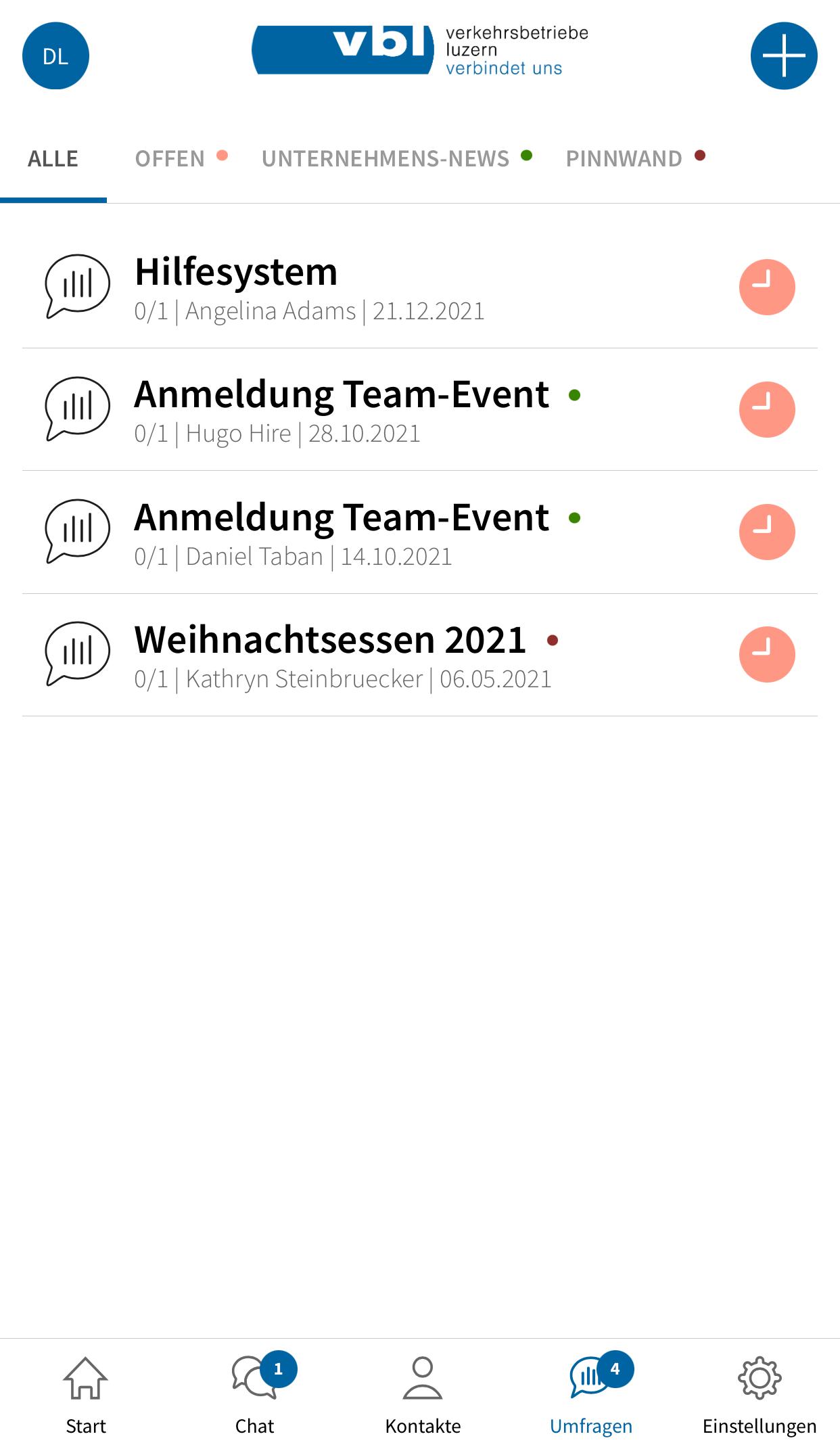Tap the clock icon on Weihnachtsessen 2021

pyautogui.click(x=767, y=655)
